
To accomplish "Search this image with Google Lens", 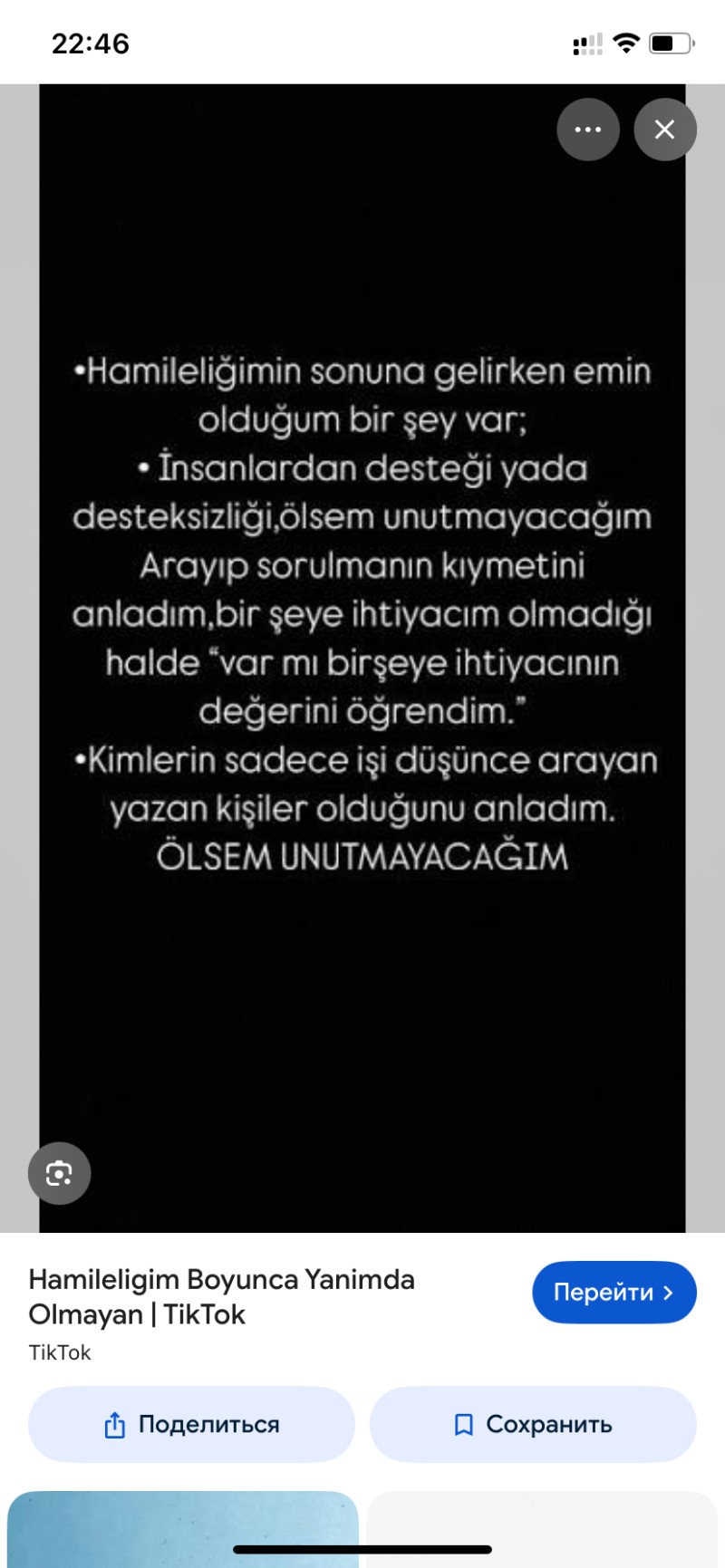I will [x=60, y=1173].
